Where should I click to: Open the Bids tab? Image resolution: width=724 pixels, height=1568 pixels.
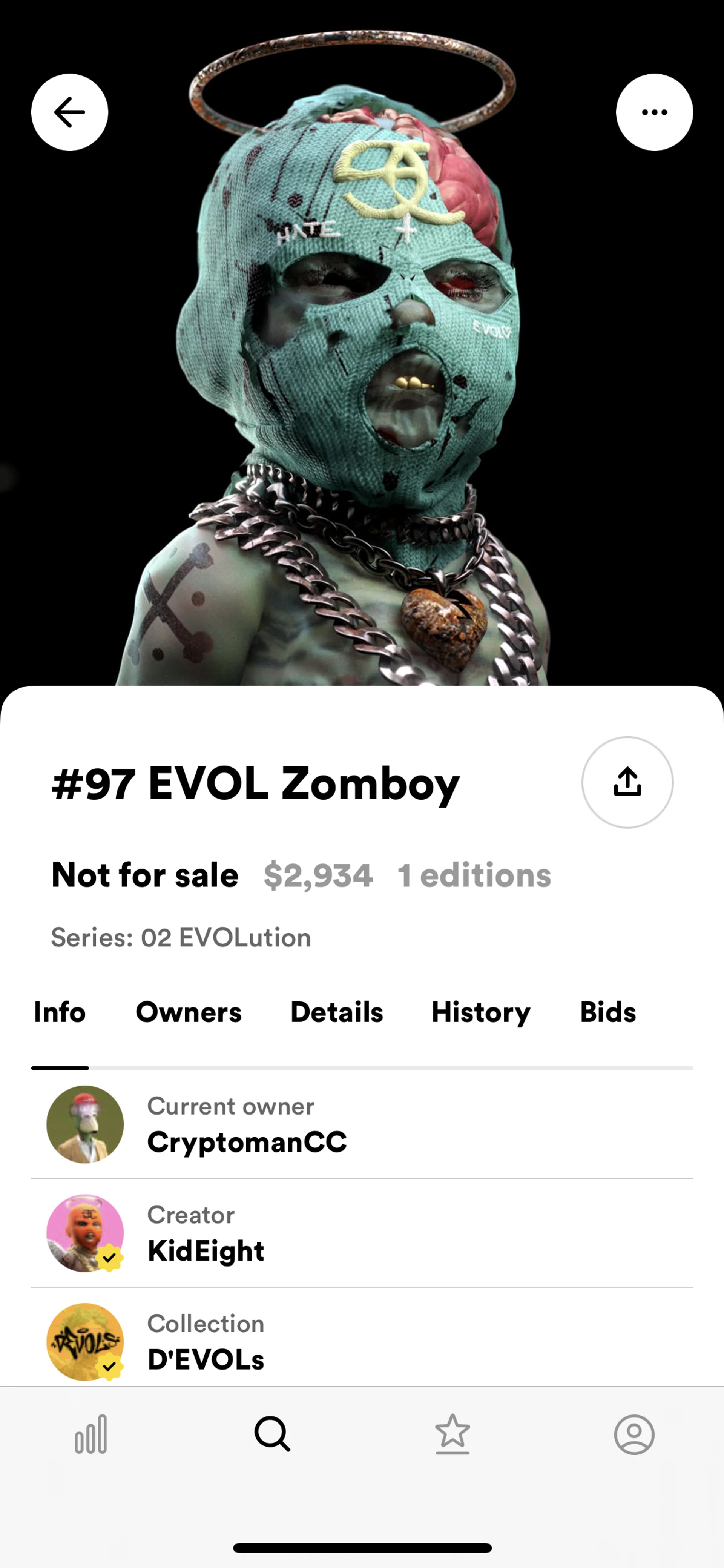pos(607,1012)
